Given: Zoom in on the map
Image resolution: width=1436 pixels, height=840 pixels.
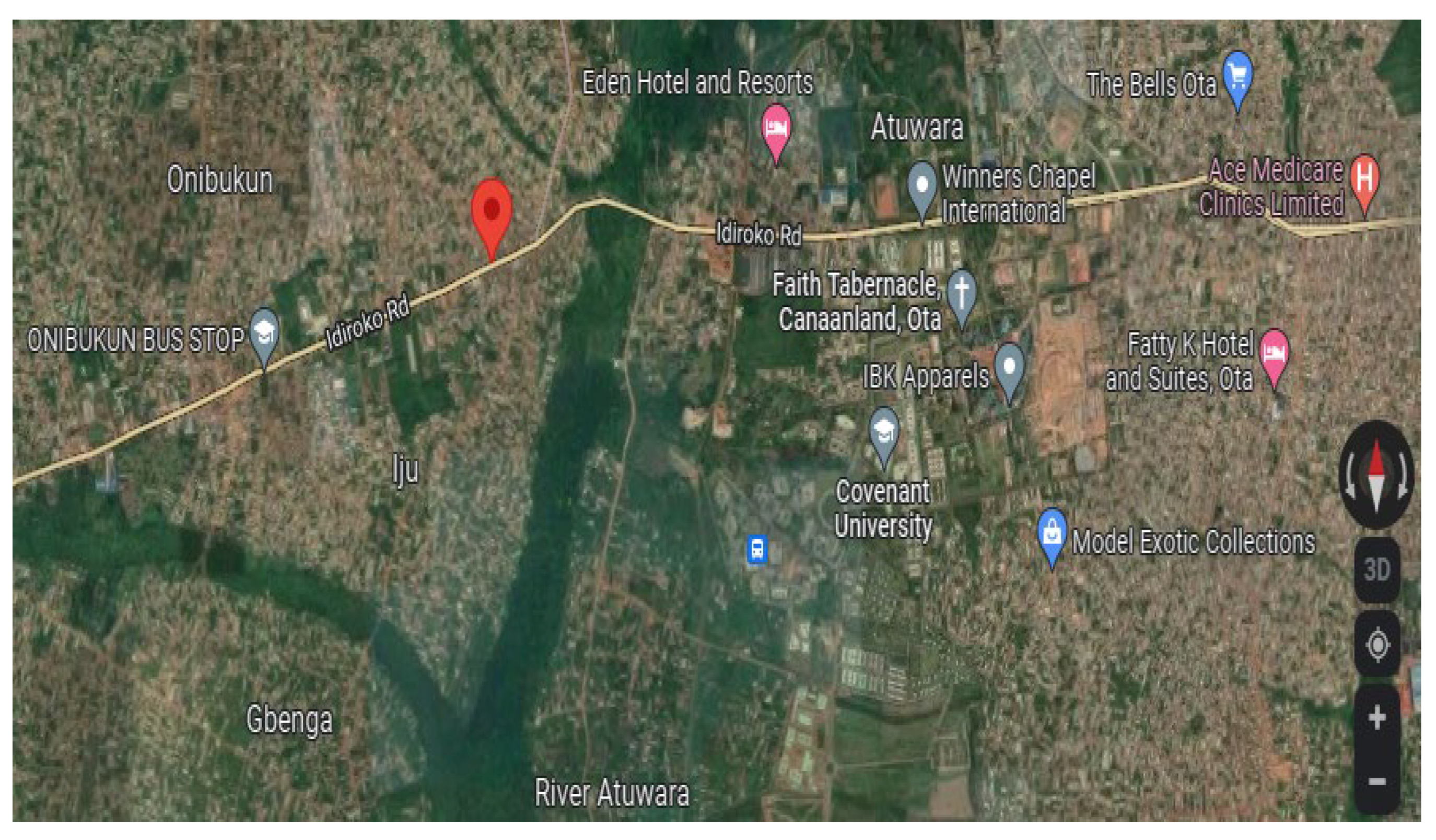Looking at the screenshot, I should click(x=1376, y=717).
